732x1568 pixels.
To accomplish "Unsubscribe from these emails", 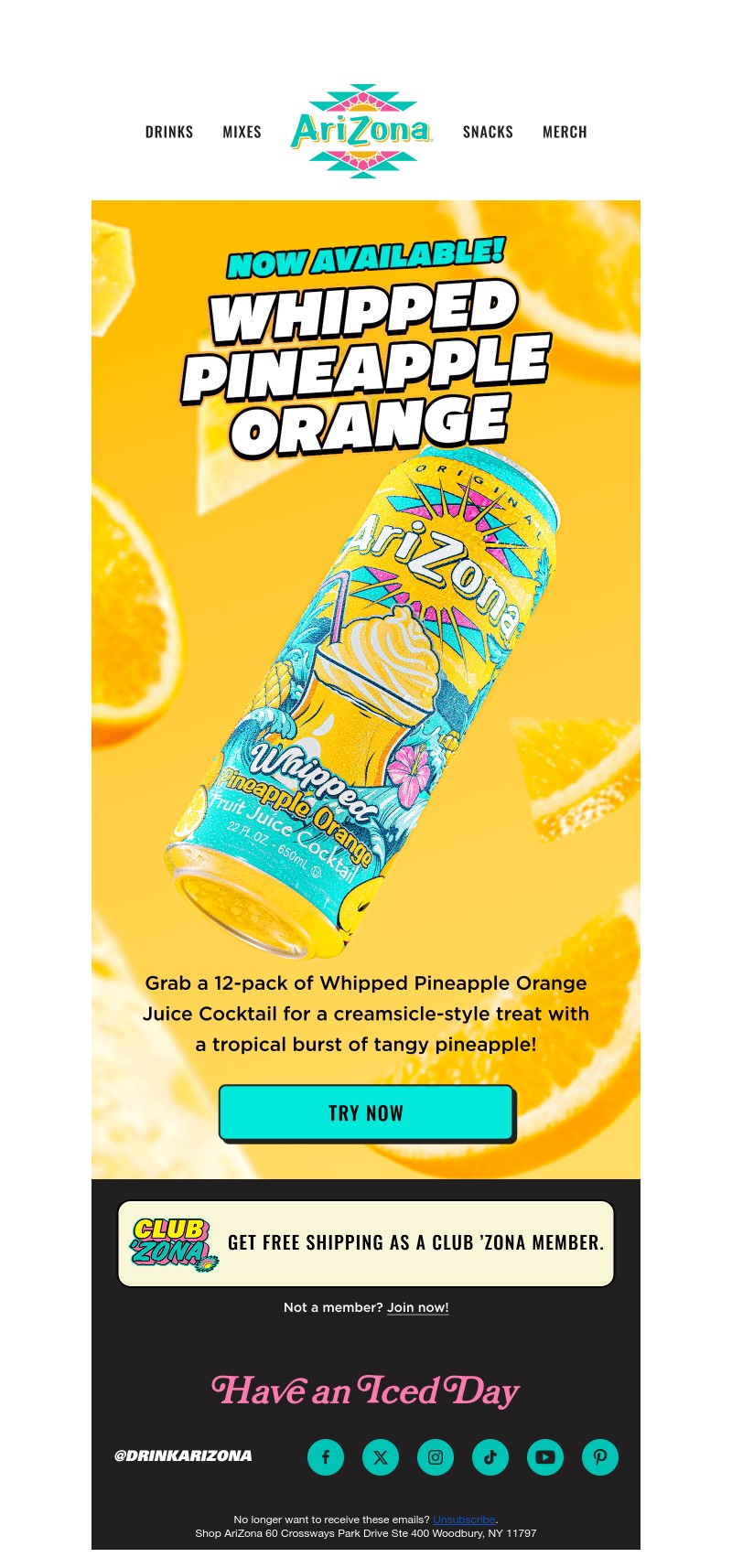I will point(464,1520).
